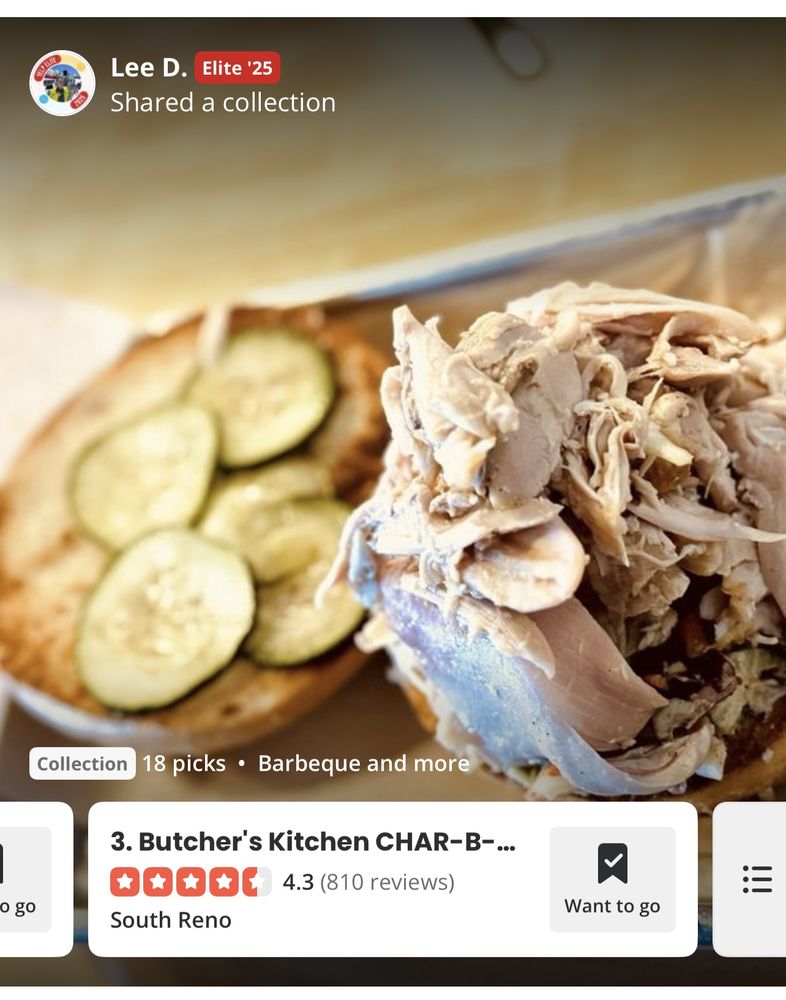The height and width of the screenshot is (1000, 786).
Task: View Lee D.'s profile by name
Action: (x=148, y=68)
